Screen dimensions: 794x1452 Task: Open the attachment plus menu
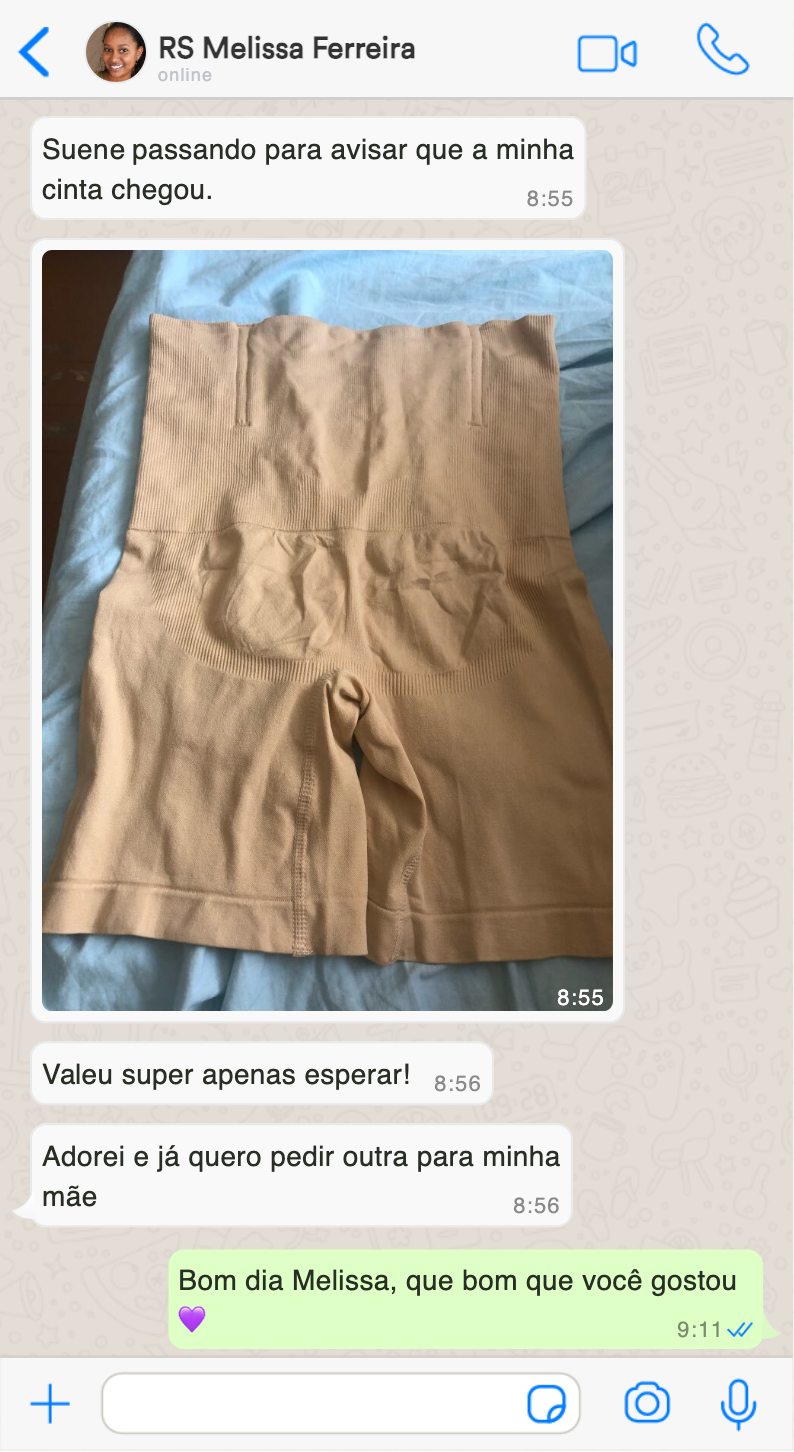(50, 1405)
